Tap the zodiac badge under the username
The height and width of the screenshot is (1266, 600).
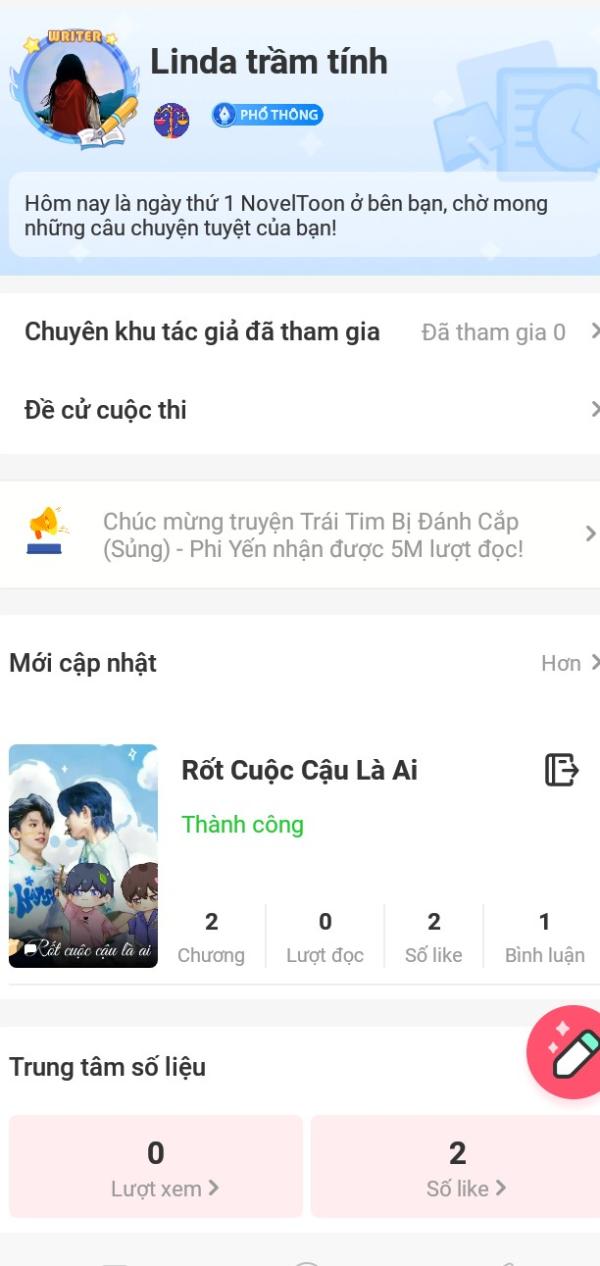point(171,120)
